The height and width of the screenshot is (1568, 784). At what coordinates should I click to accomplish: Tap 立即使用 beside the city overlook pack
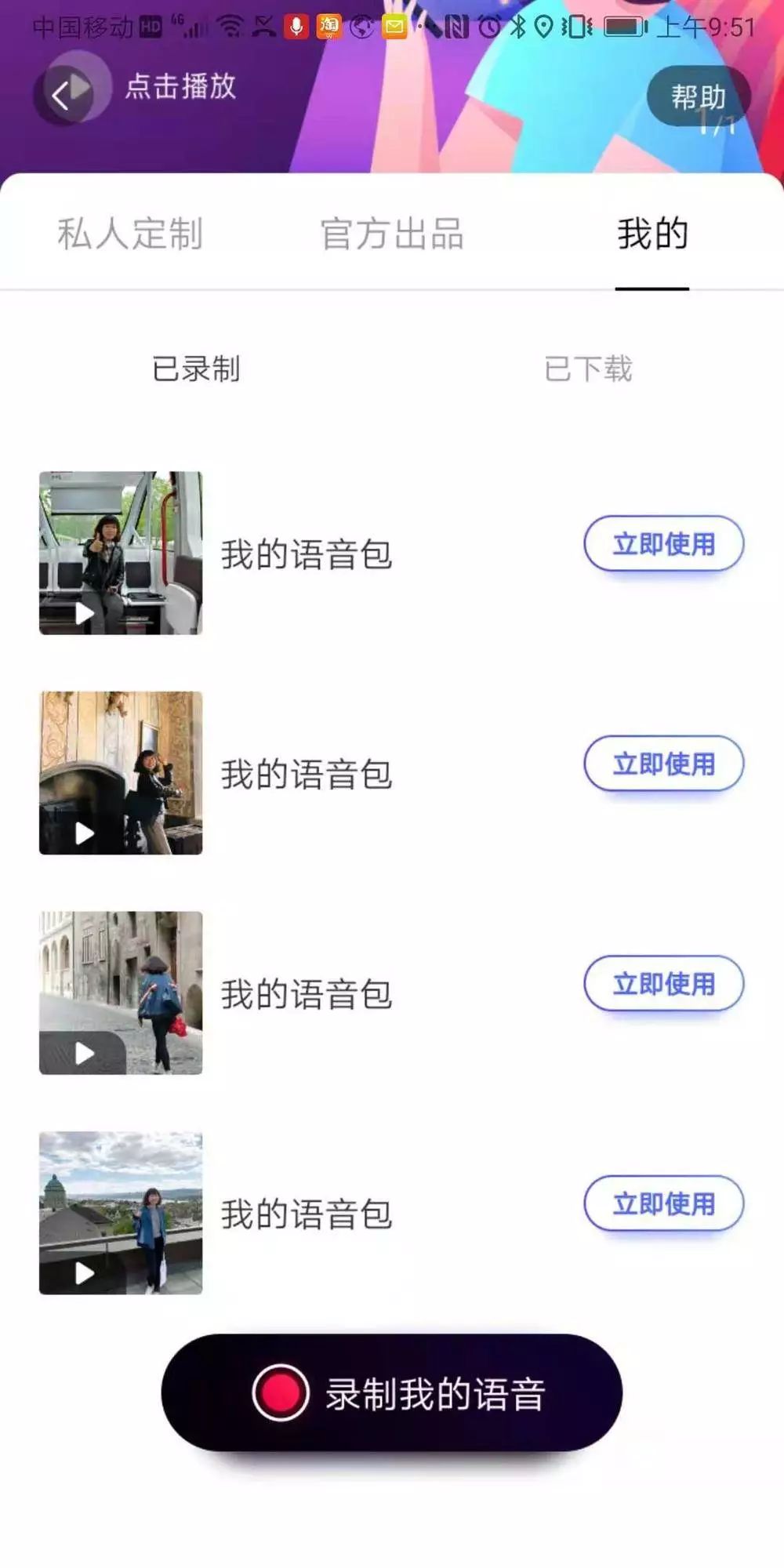(663, 1203)
